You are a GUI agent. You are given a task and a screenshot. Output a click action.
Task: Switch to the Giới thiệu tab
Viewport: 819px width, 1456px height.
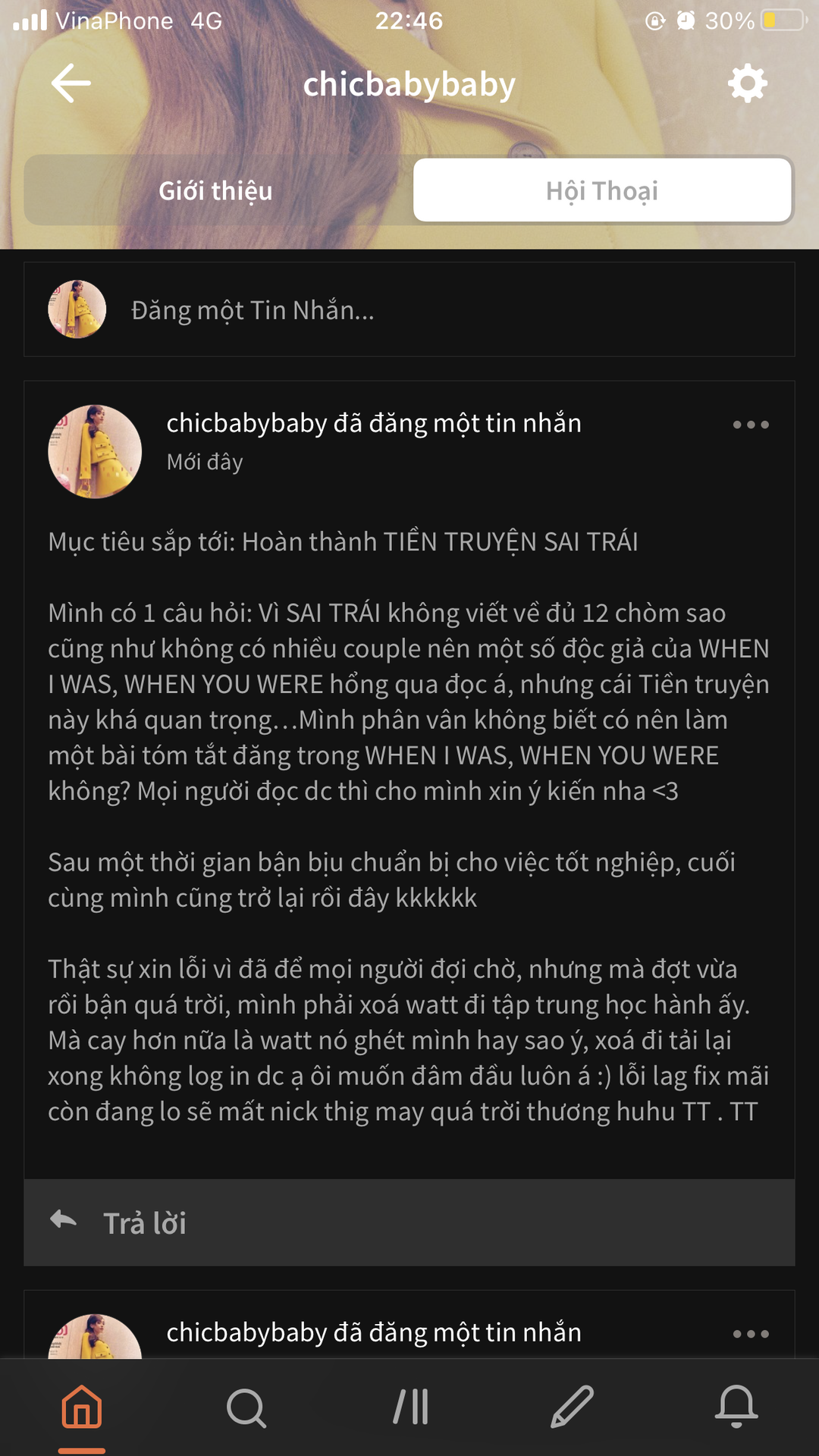[215, 190]
